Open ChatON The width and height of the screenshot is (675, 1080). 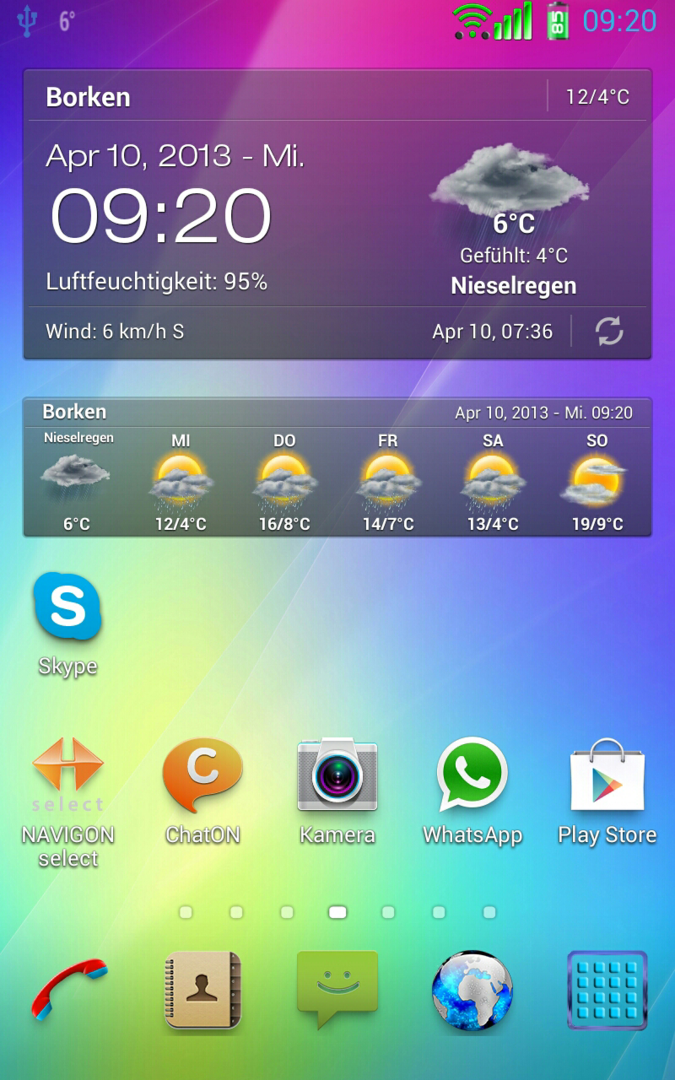(x=203, y=777)
